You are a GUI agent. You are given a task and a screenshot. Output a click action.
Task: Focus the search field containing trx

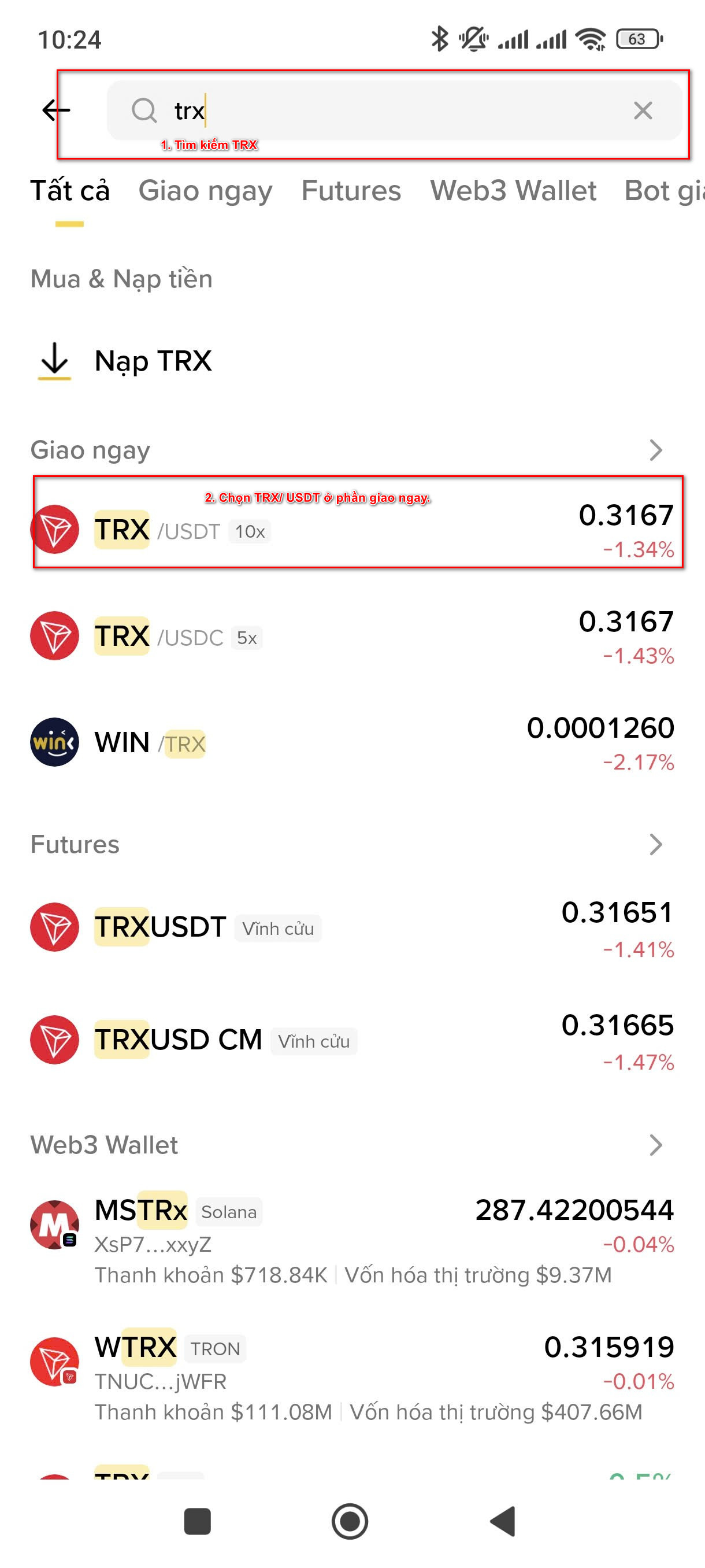pyautogui.click(x=389, y=111)
